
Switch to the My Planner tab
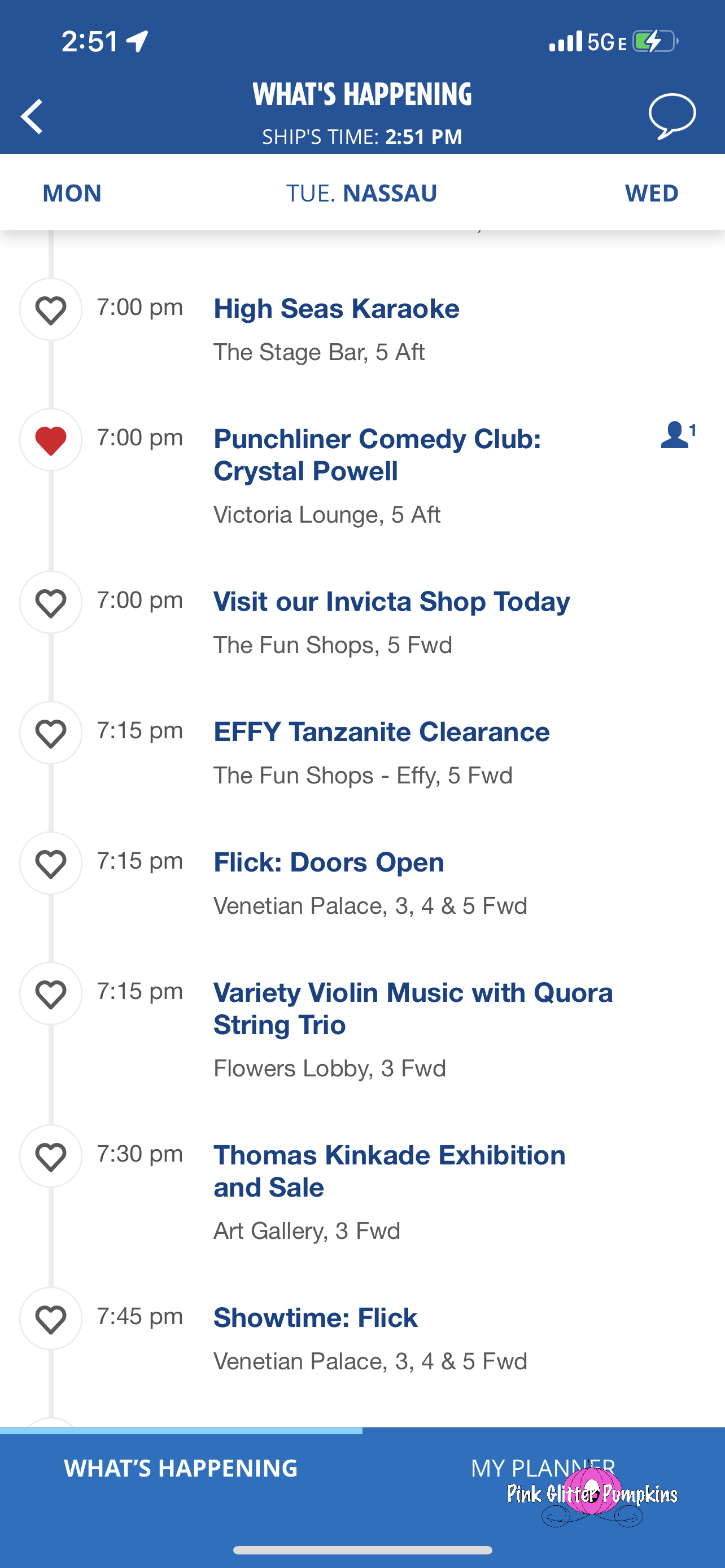tap(543, 1468)
